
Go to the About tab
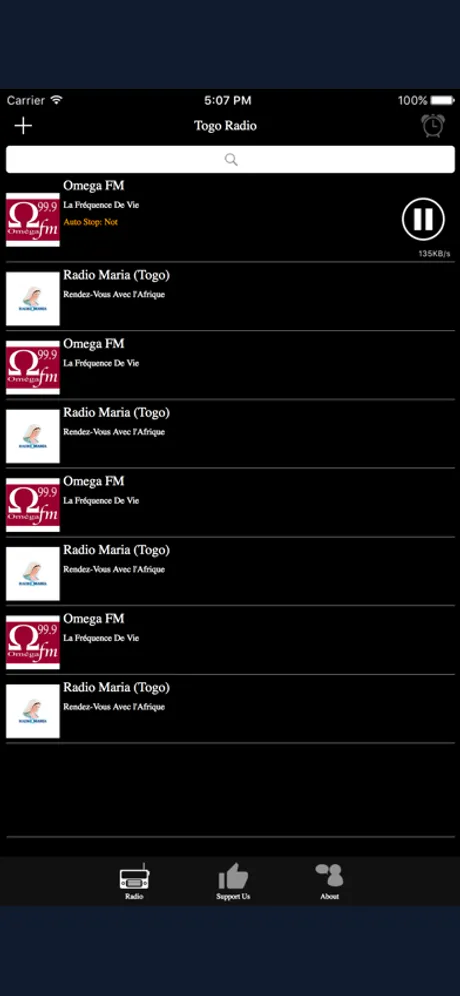coord(329,881)
